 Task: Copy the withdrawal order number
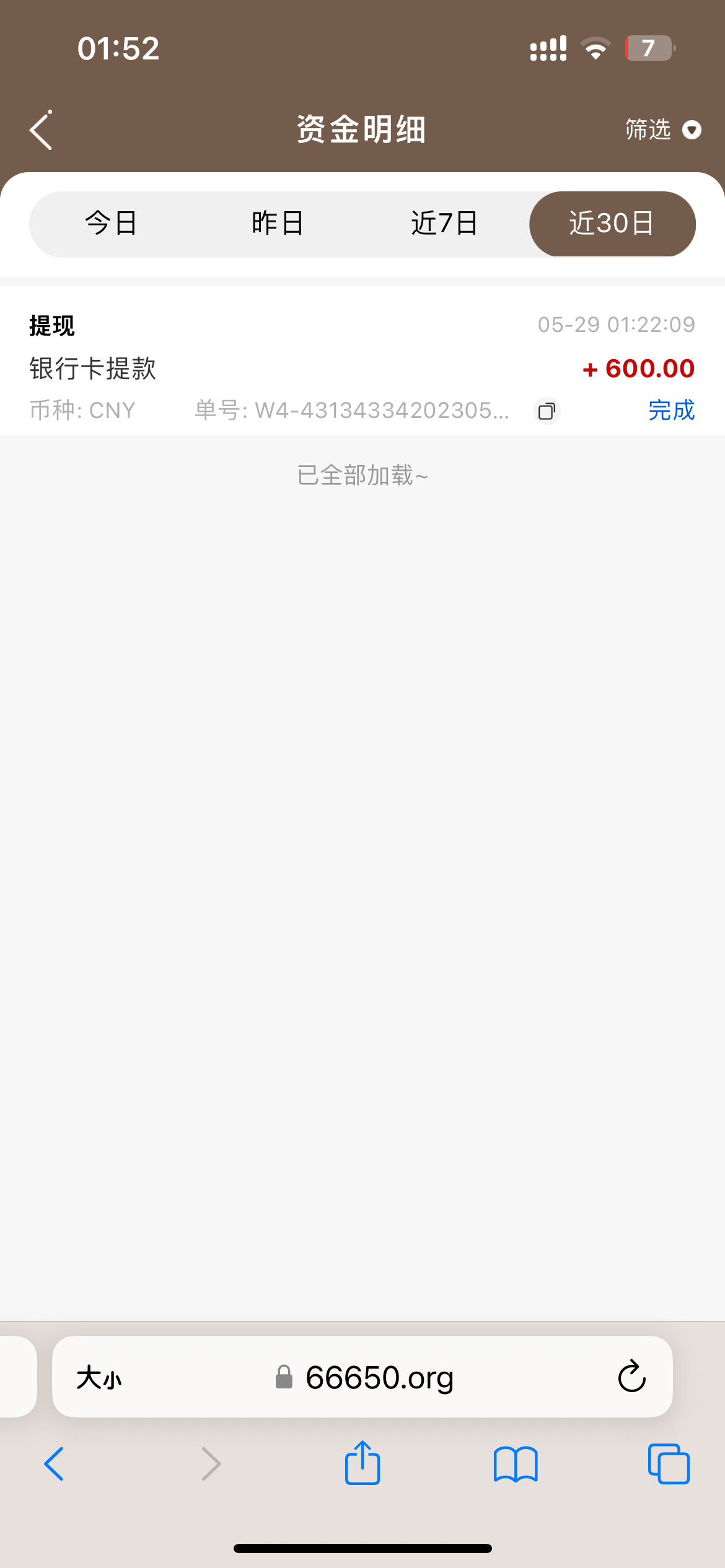tap(547, 411)
